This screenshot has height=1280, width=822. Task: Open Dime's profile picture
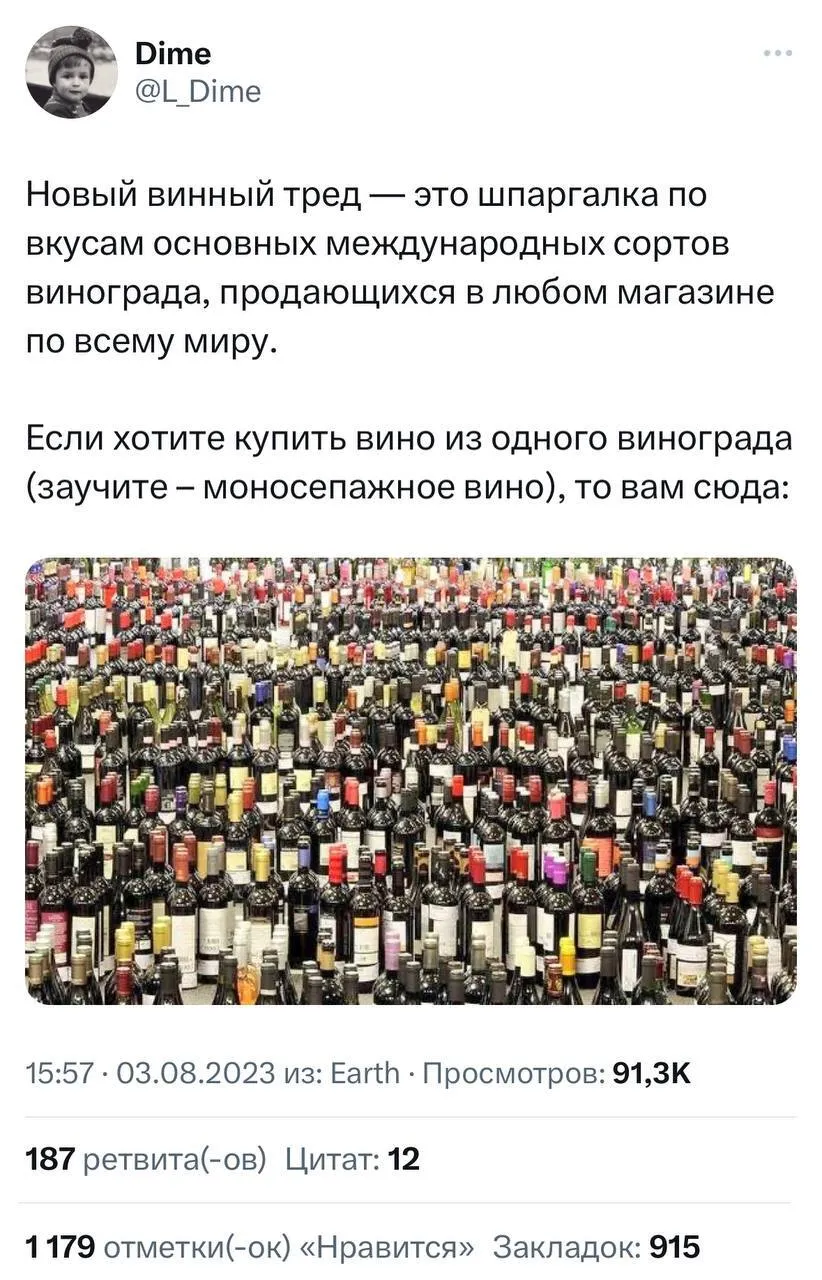pos(71,72)
